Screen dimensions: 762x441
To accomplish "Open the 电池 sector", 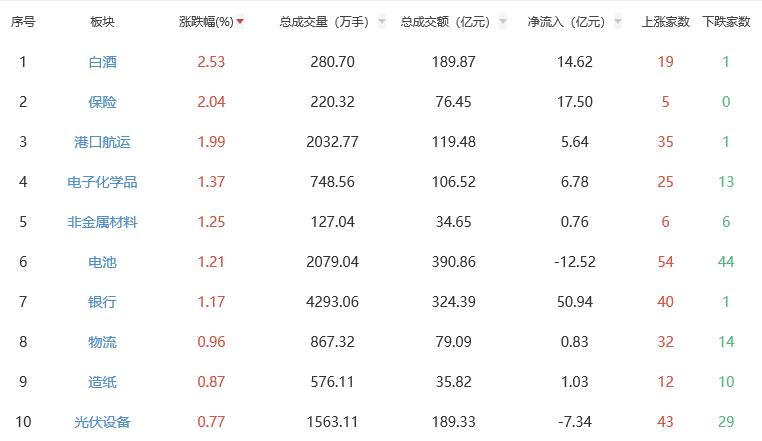I will click(x=102, y=262).
